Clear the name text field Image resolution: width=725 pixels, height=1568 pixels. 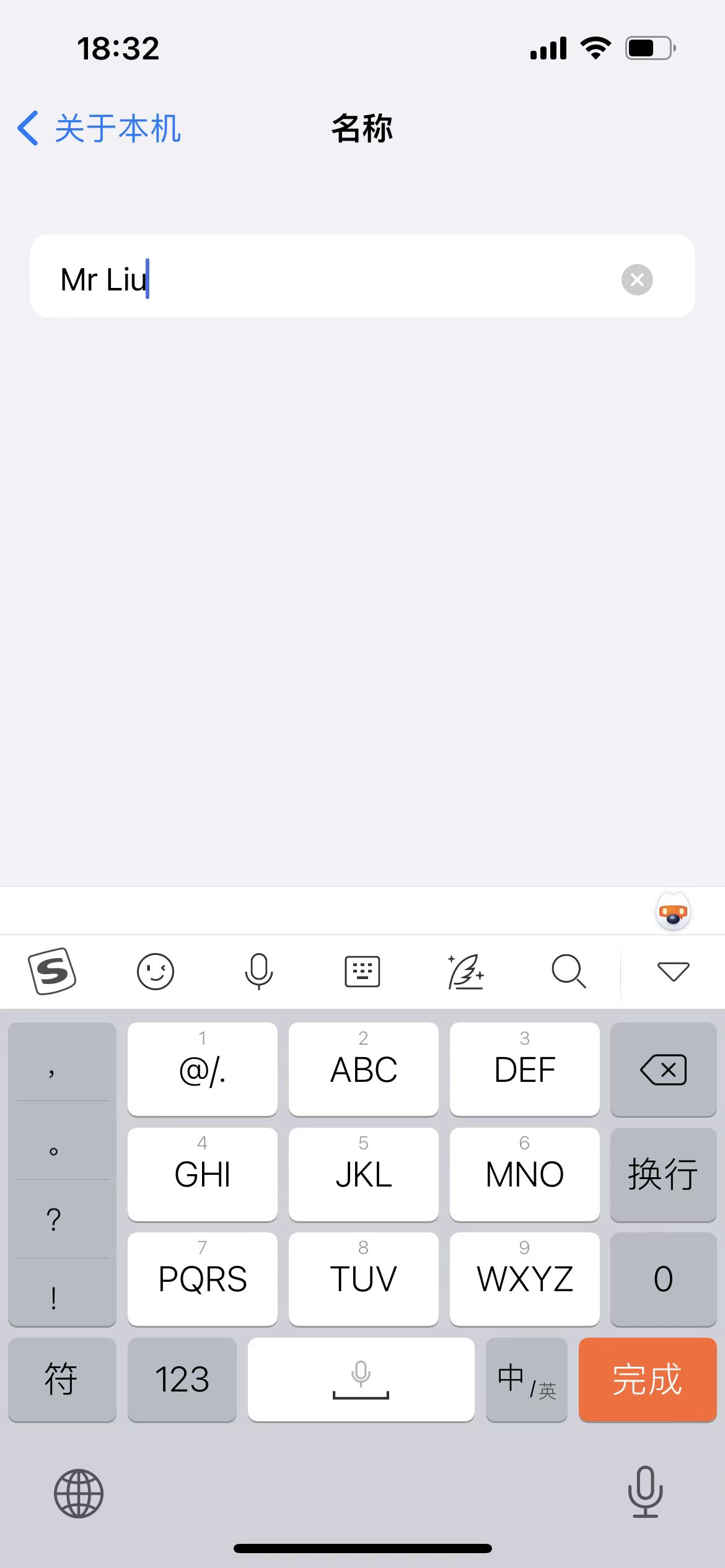(636, 279)
